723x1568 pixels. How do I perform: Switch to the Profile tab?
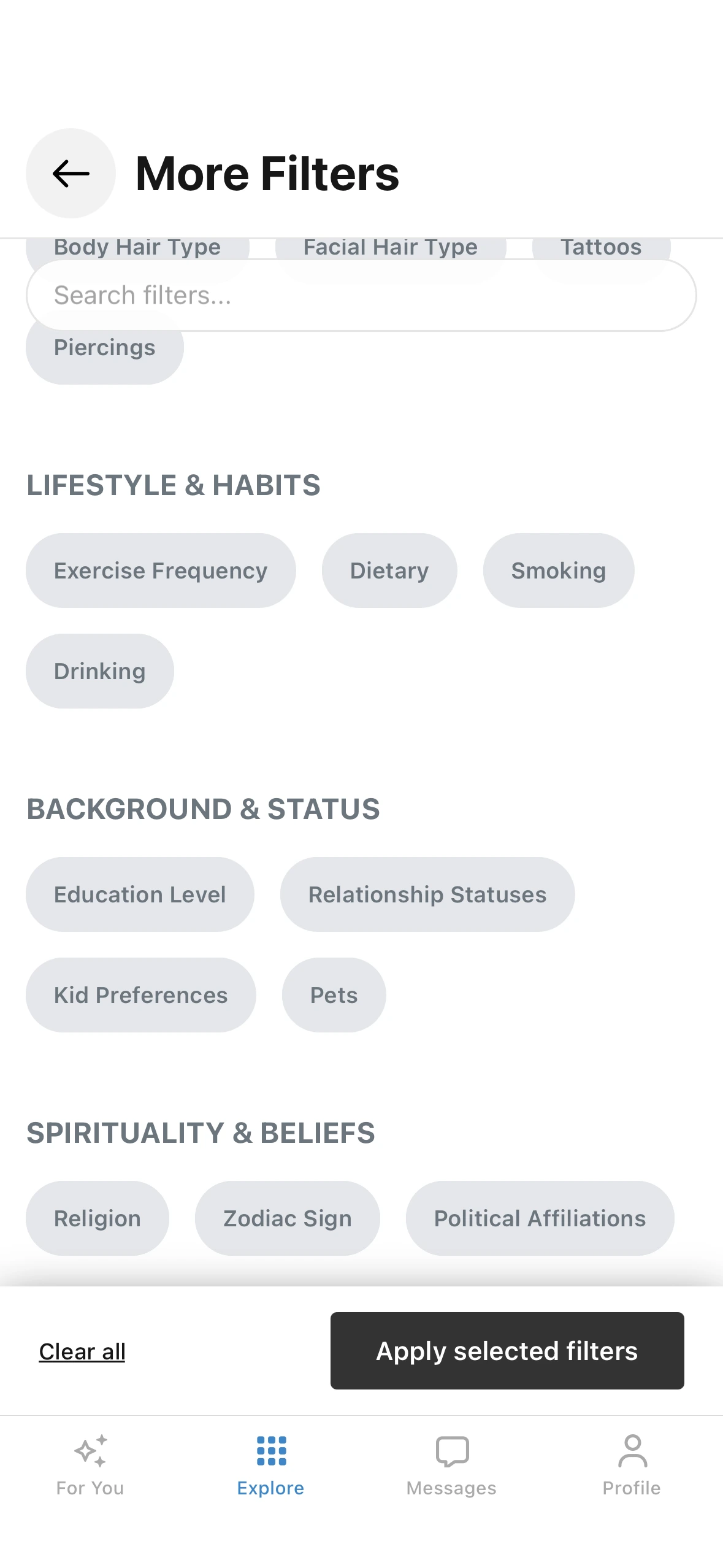point(632,1465)
